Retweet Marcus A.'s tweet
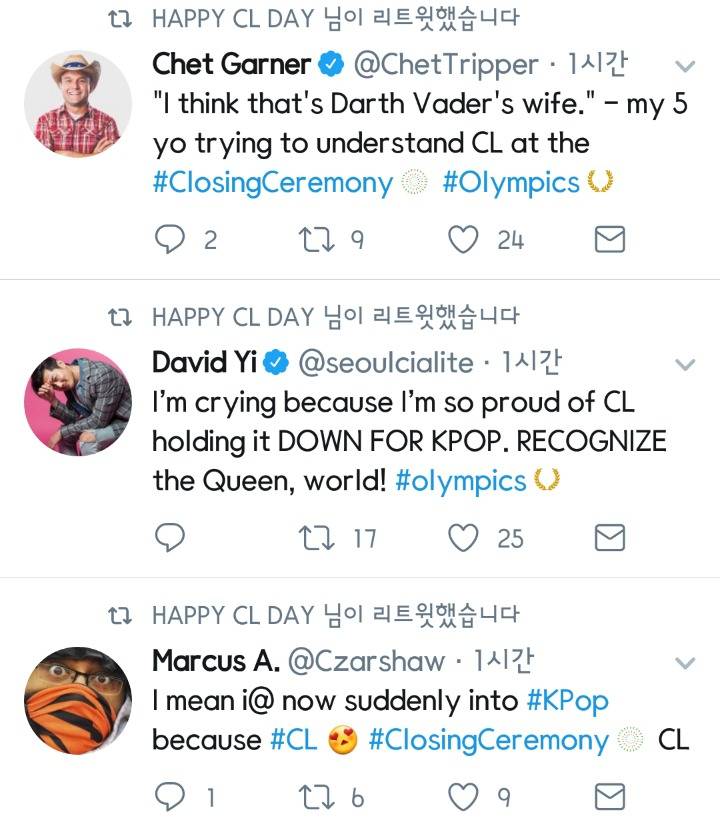Image resolution: width=720 pixels, height=820 pixels. pos(318,796)
